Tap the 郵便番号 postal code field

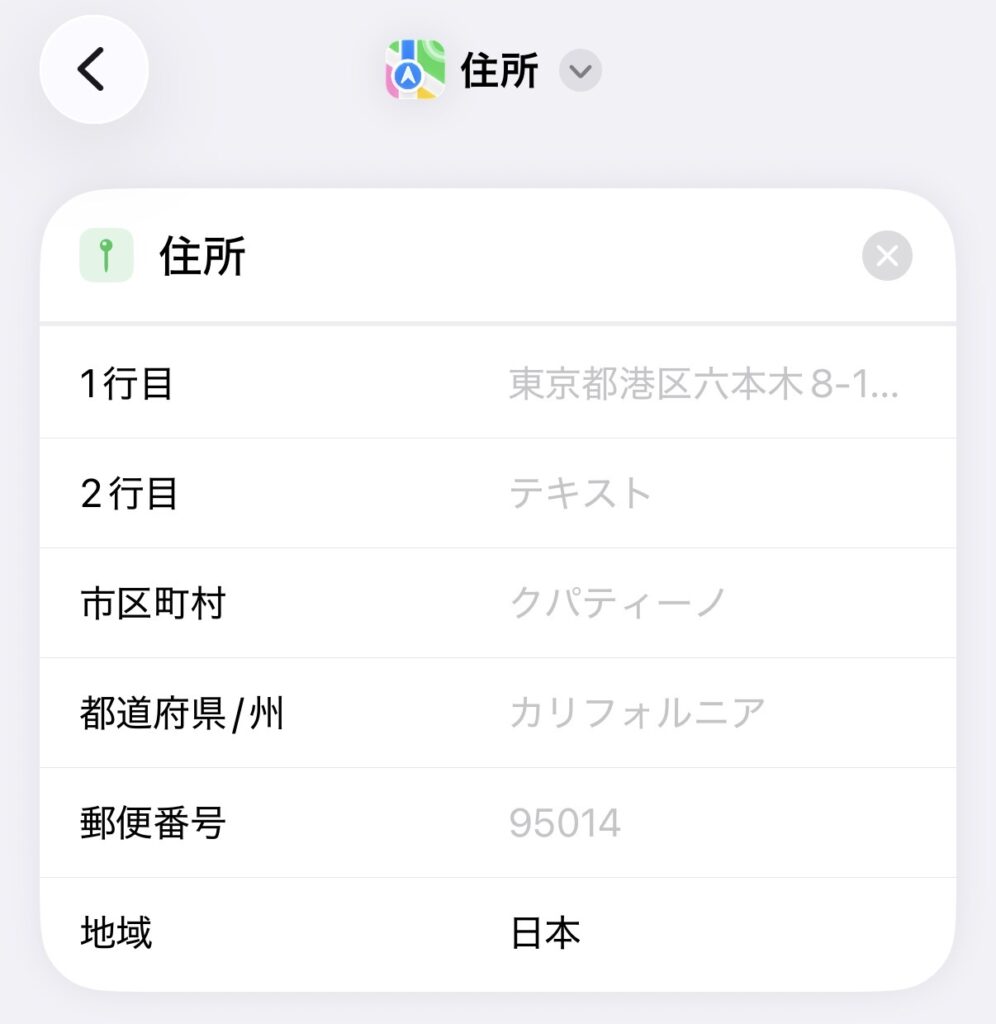tap(703, 824)
